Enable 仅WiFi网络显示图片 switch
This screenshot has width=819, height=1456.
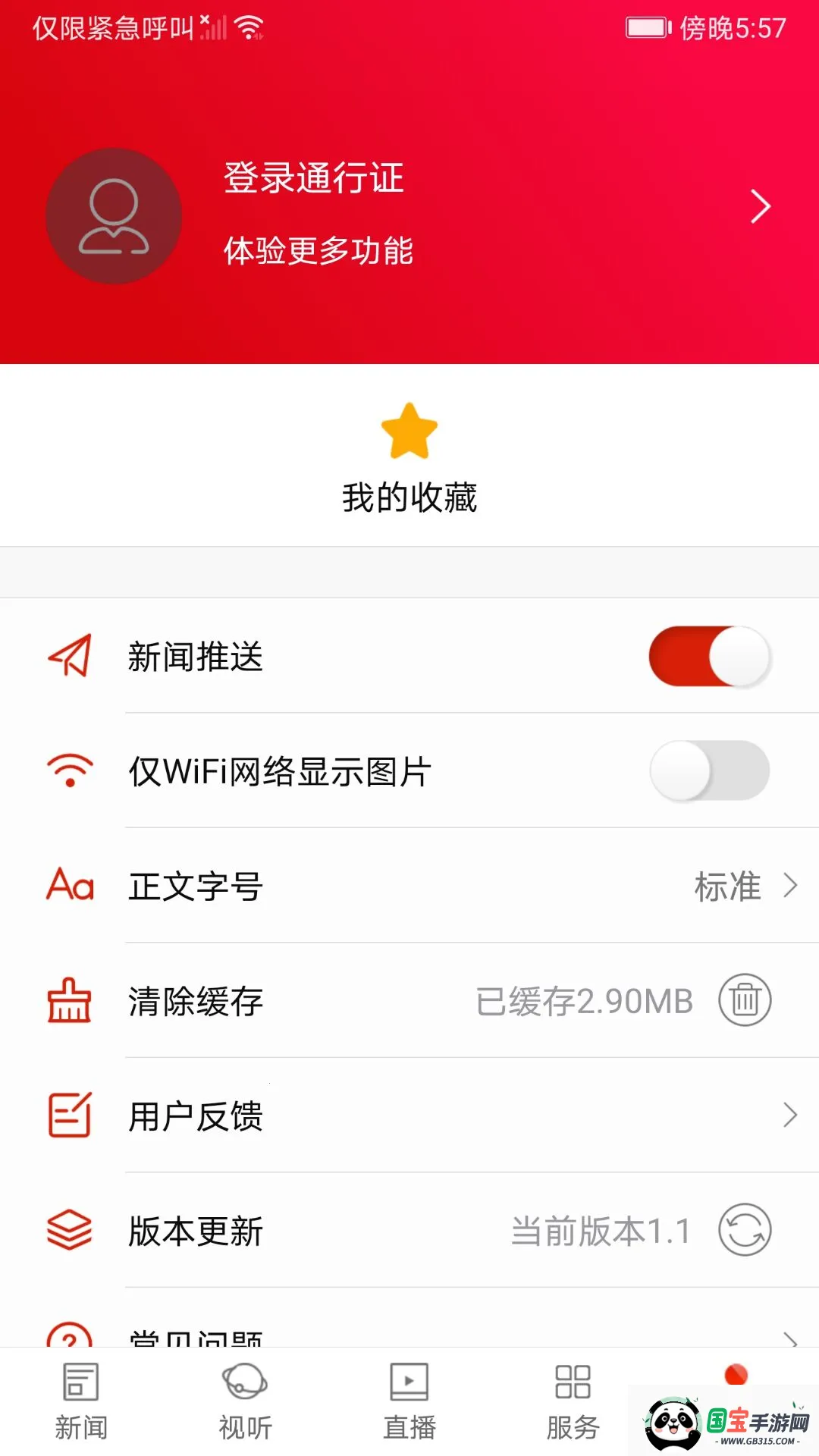pyautogui.click(x=710, y=771)
